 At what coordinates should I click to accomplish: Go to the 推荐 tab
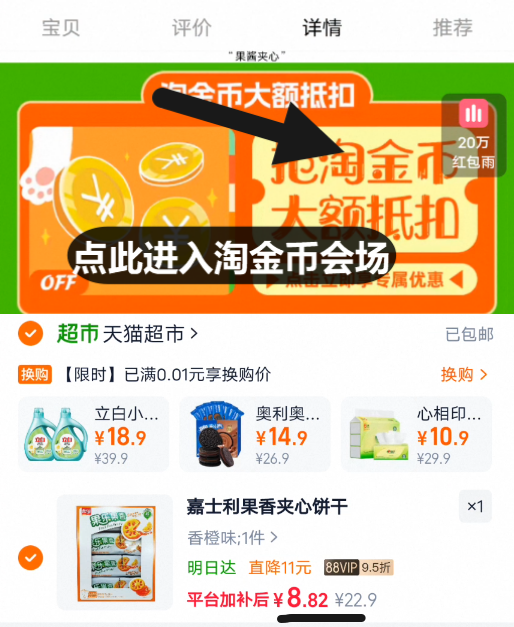(452, 28)
